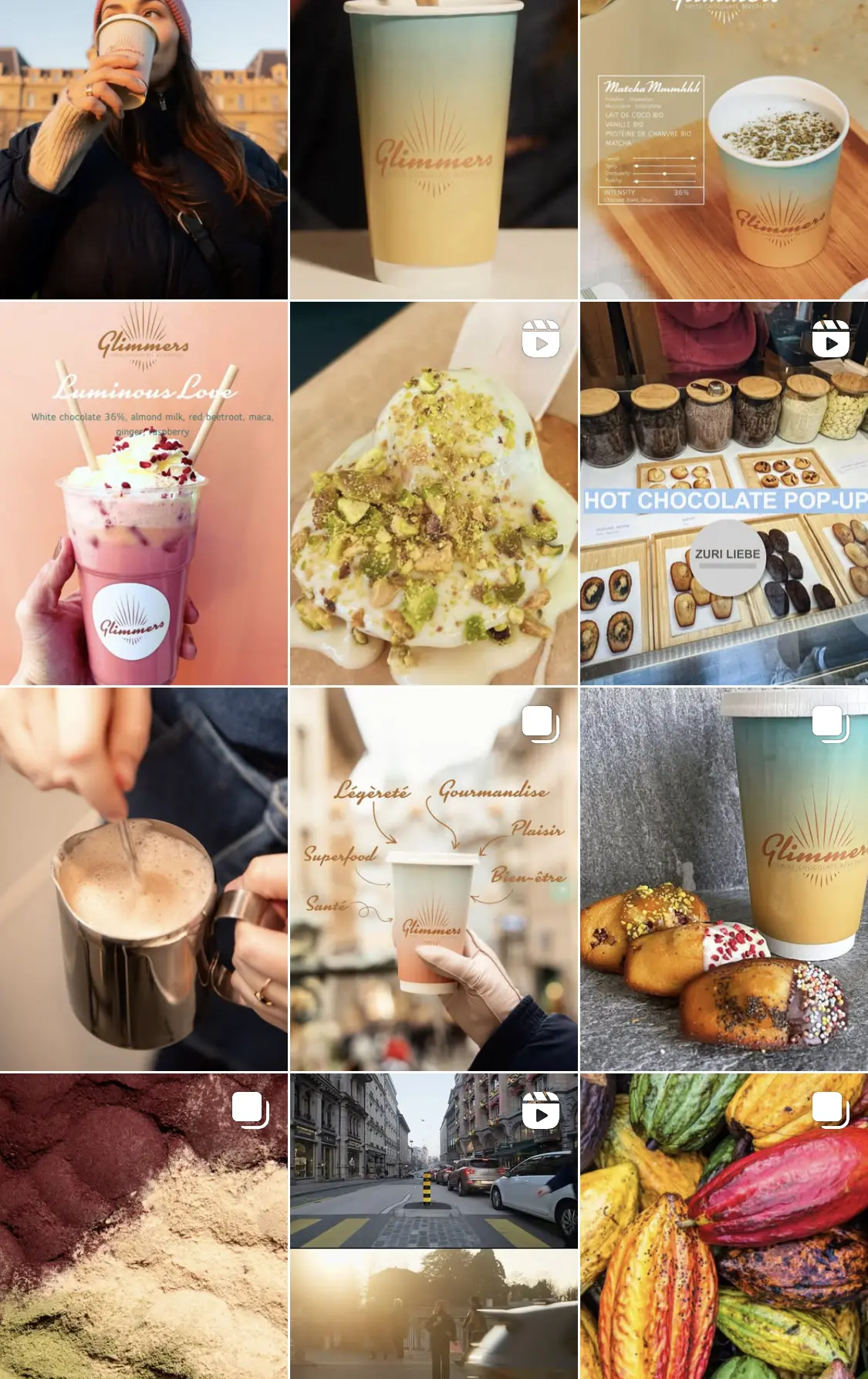Play the pistachio-topped dessert reel
Screen dimensions: 868x1379
click(434, 494)
